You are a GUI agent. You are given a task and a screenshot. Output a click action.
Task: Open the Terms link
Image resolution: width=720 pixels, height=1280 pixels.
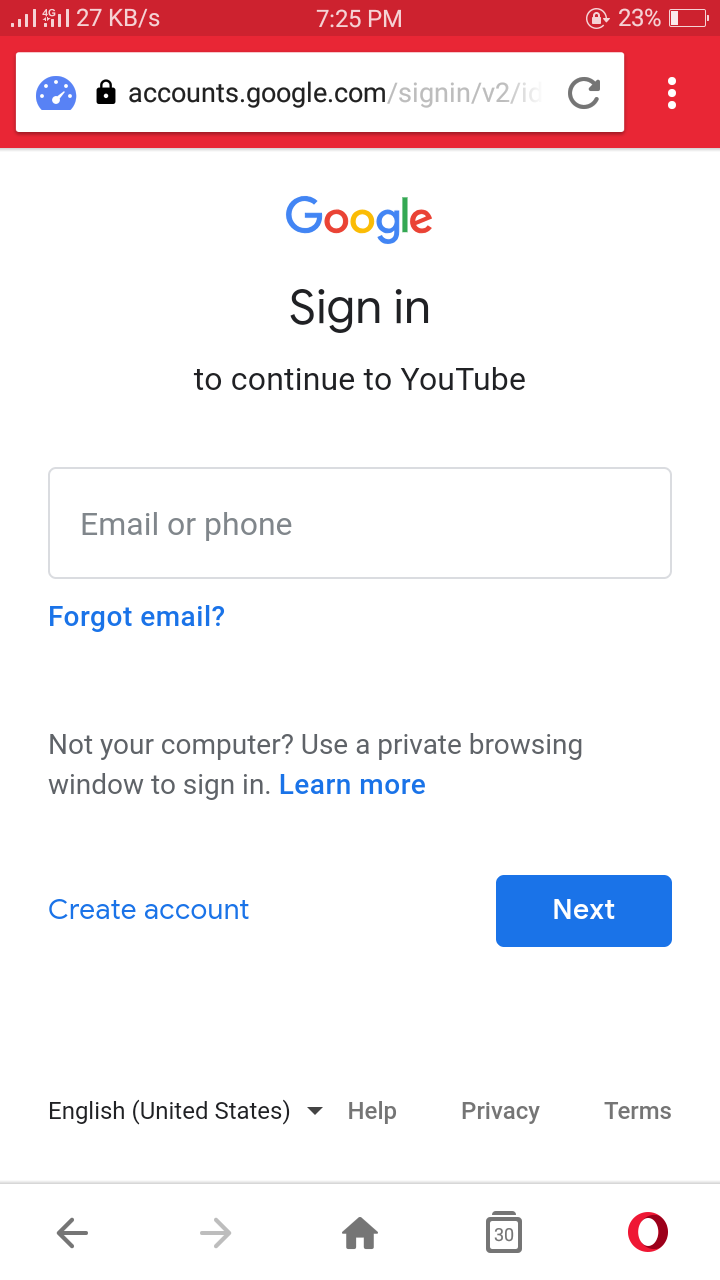coord(637,1111)
